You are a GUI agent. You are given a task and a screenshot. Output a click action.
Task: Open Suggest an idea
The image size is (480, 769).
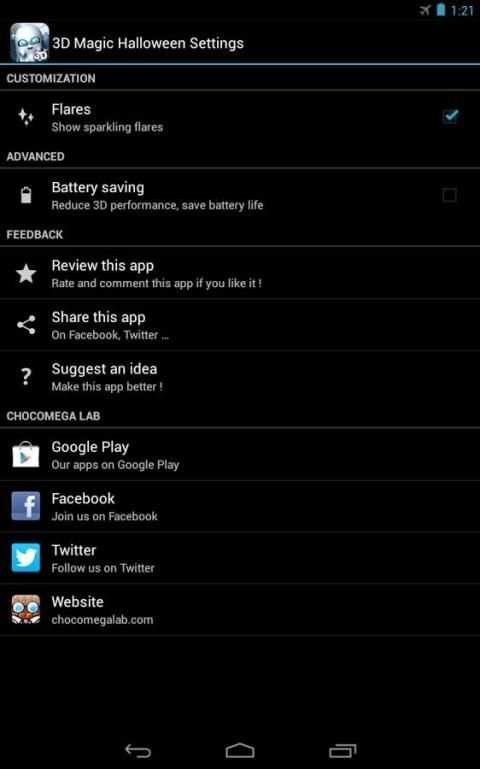(240, 377)
